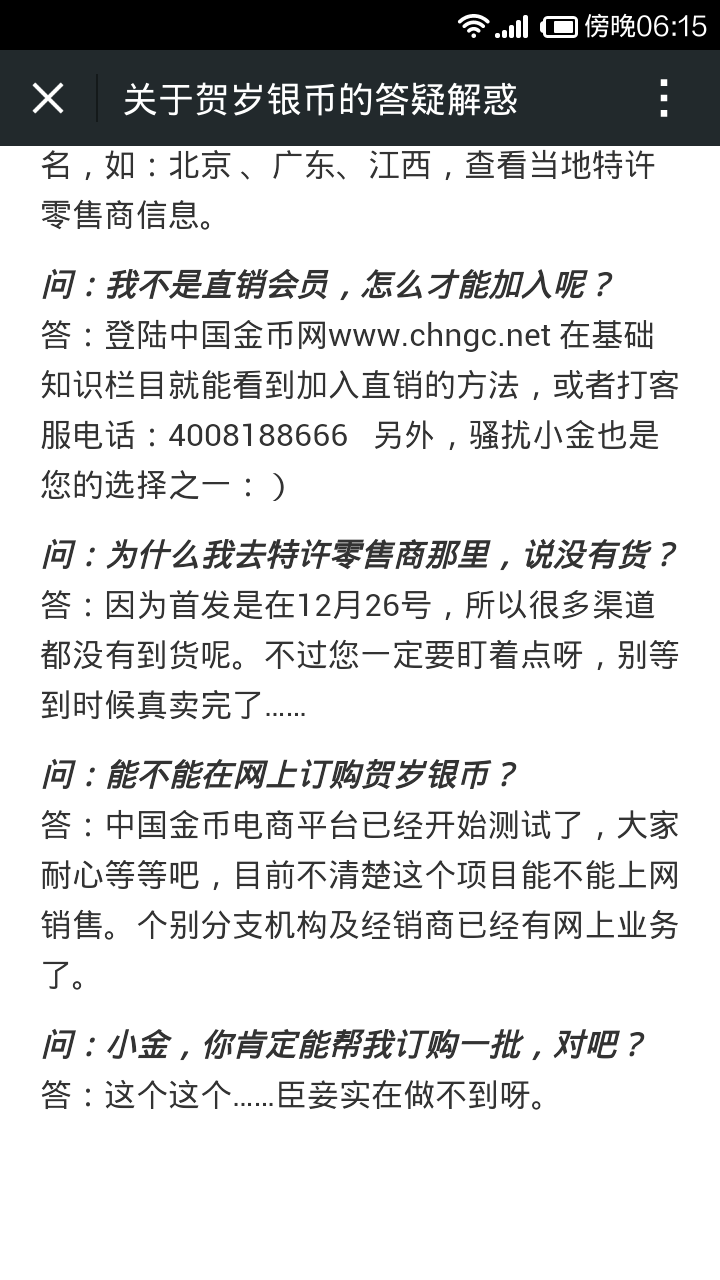The height and width of the screenshot is (1280, 720).
Task: Close the 关于贺岁银币的答疑解惑 article page
Action: pos(48,99)
